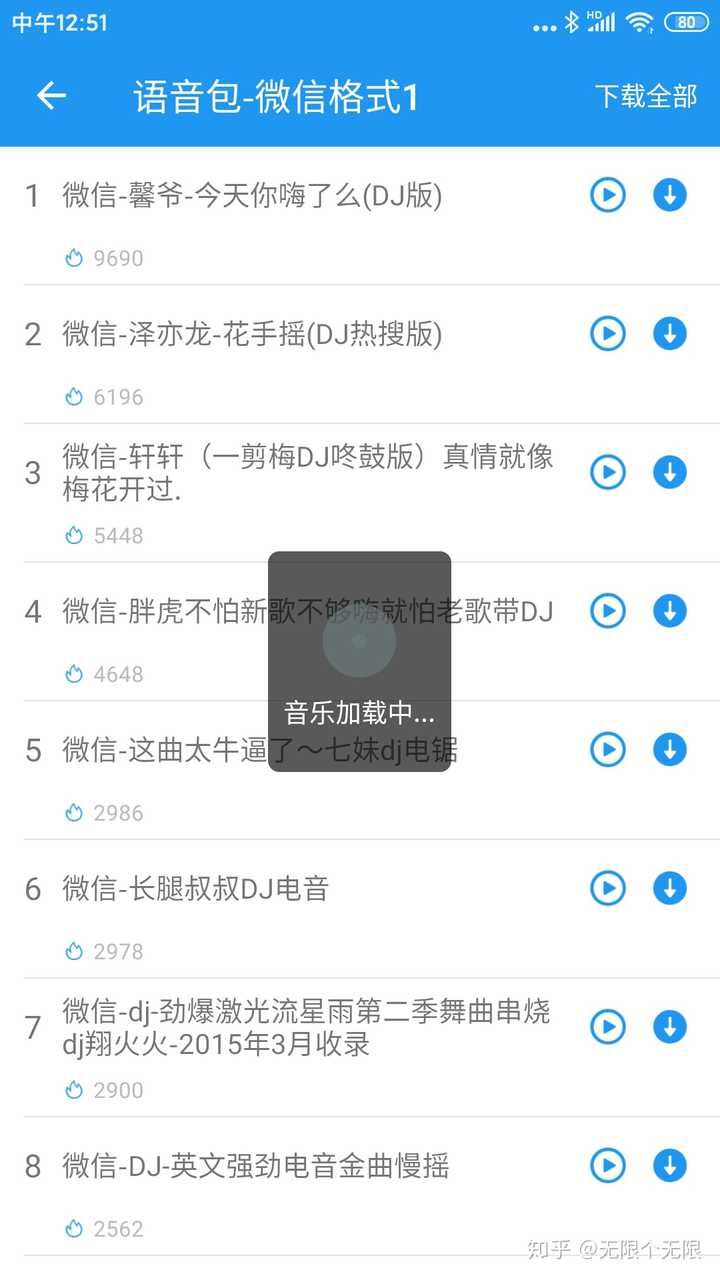
Task: Download 微信-泽亦龙-花手摇(DJ热搜版)
Action: (x=670, y=334)
